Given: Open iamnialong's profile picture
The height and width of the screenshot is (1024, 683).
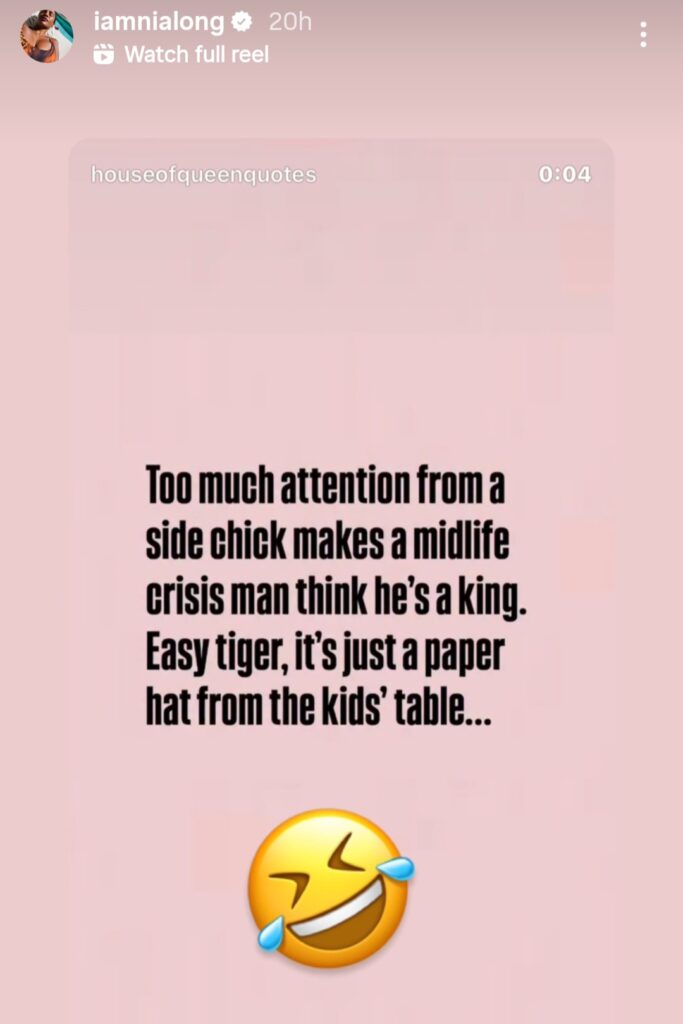Looking at the screenshot, I should click(46, 37).
